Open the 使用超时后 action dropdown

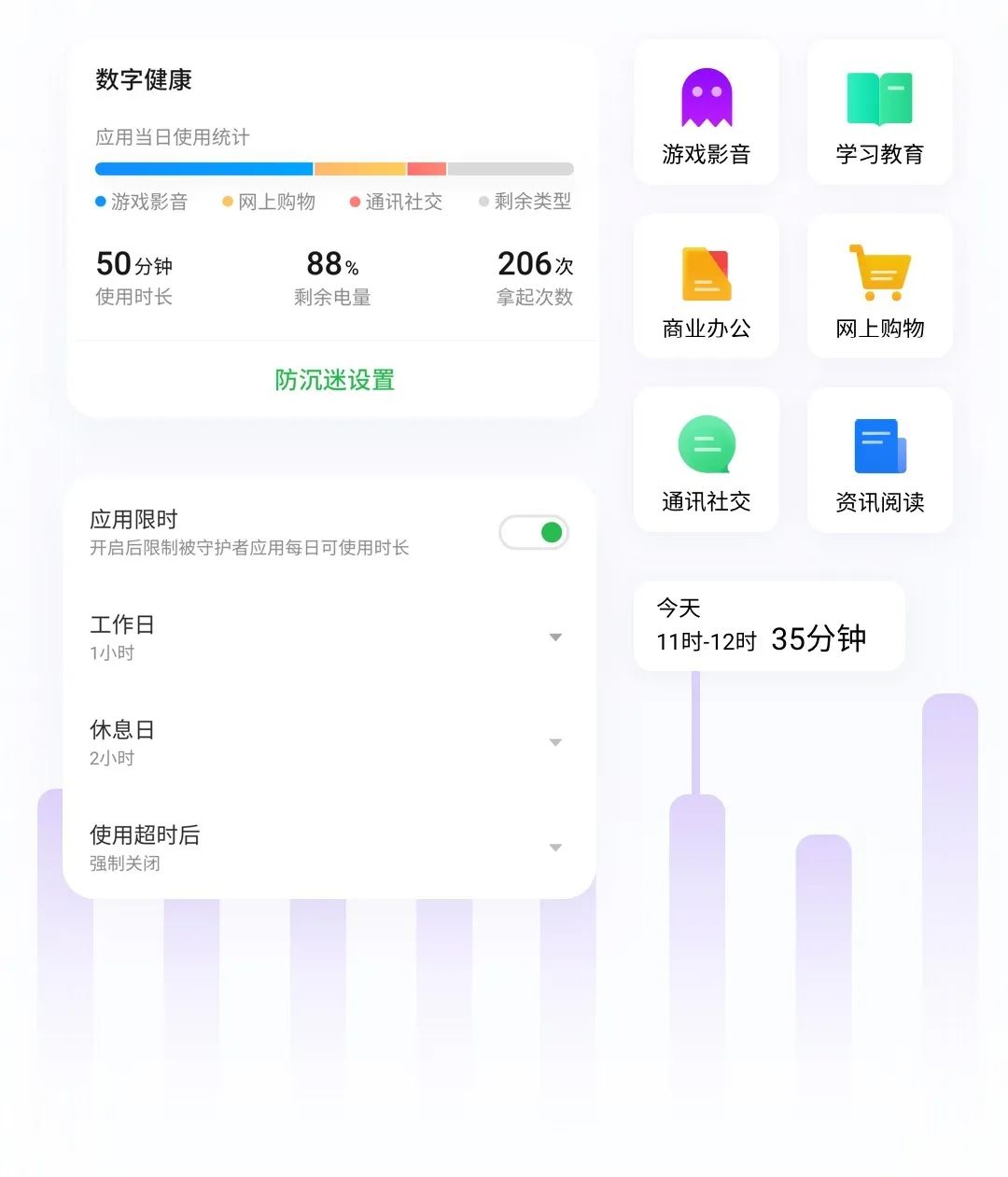(555, 848)
